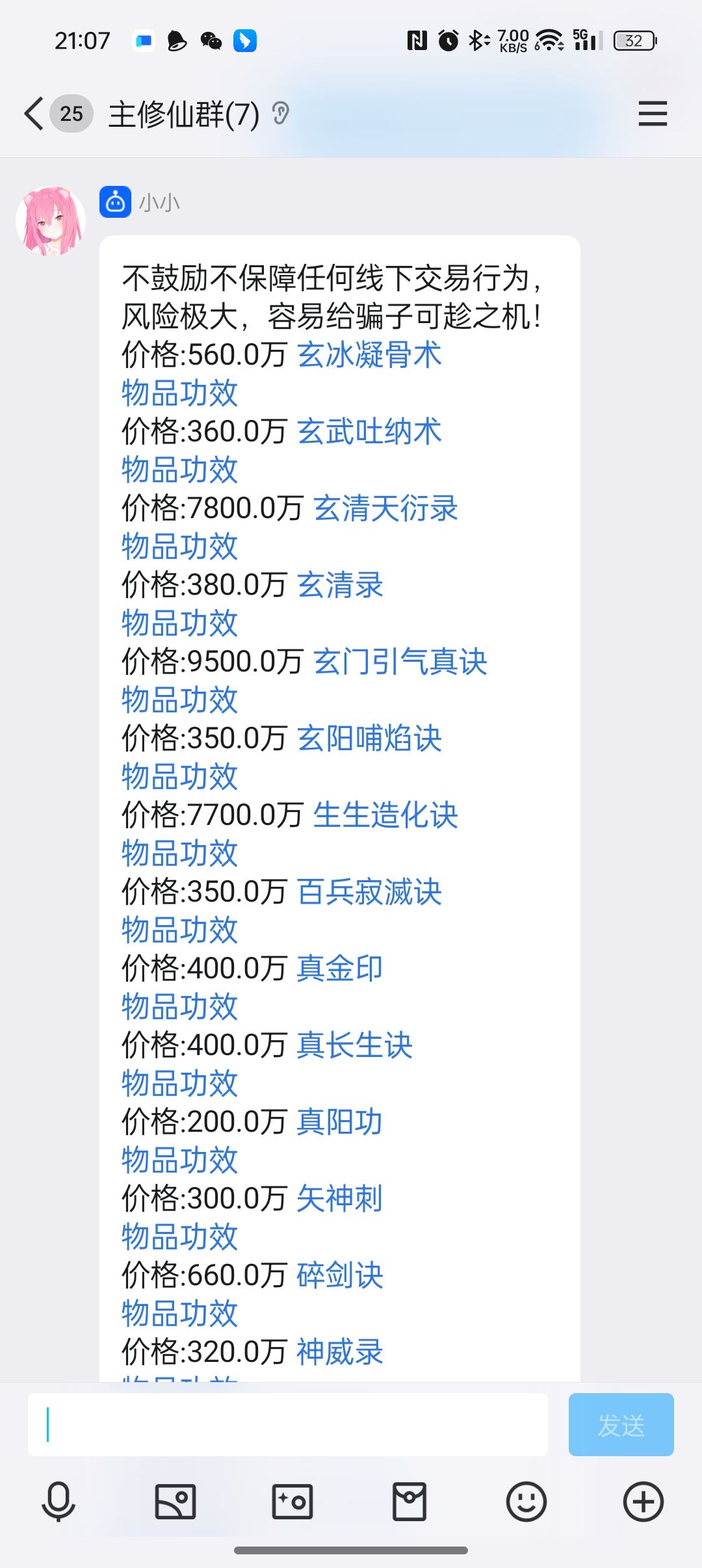Open the group settings menu
The width and height of the screenshot is (702, 1568).
(x=653, y=114)
